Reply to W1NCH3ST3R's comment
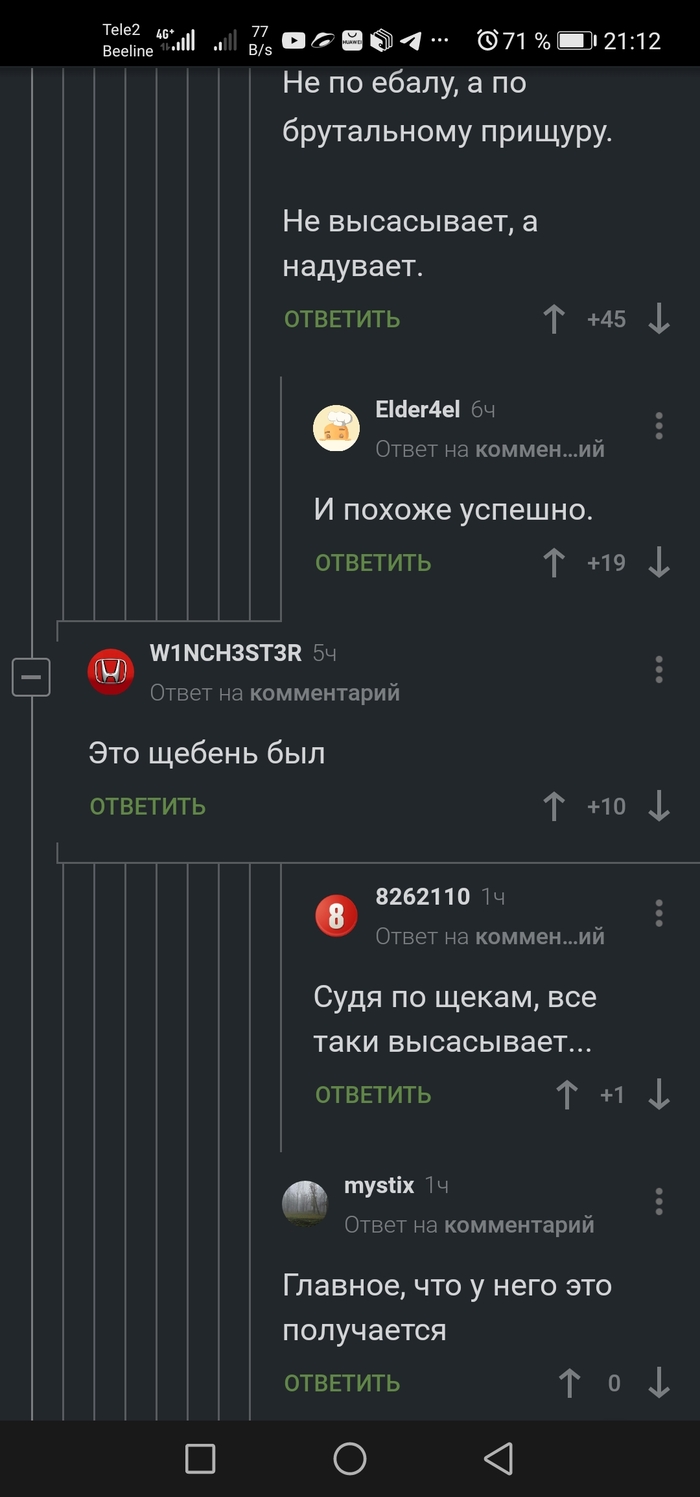Screen dimensions: 700x1497 tap(147, 807)
